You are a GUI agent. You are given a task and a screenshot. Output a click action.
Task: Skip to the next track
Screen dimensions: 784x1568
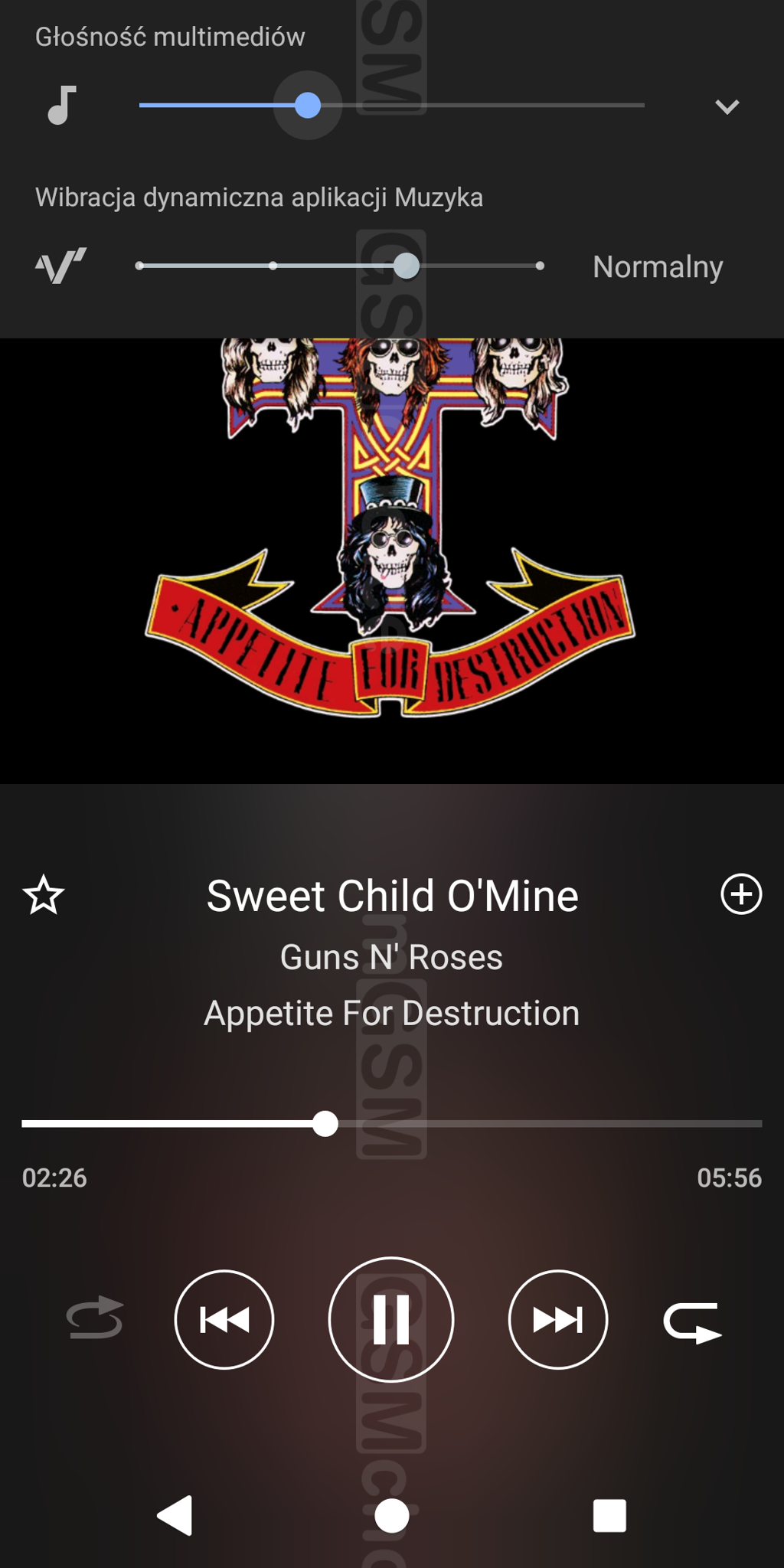click(557, 1319)
